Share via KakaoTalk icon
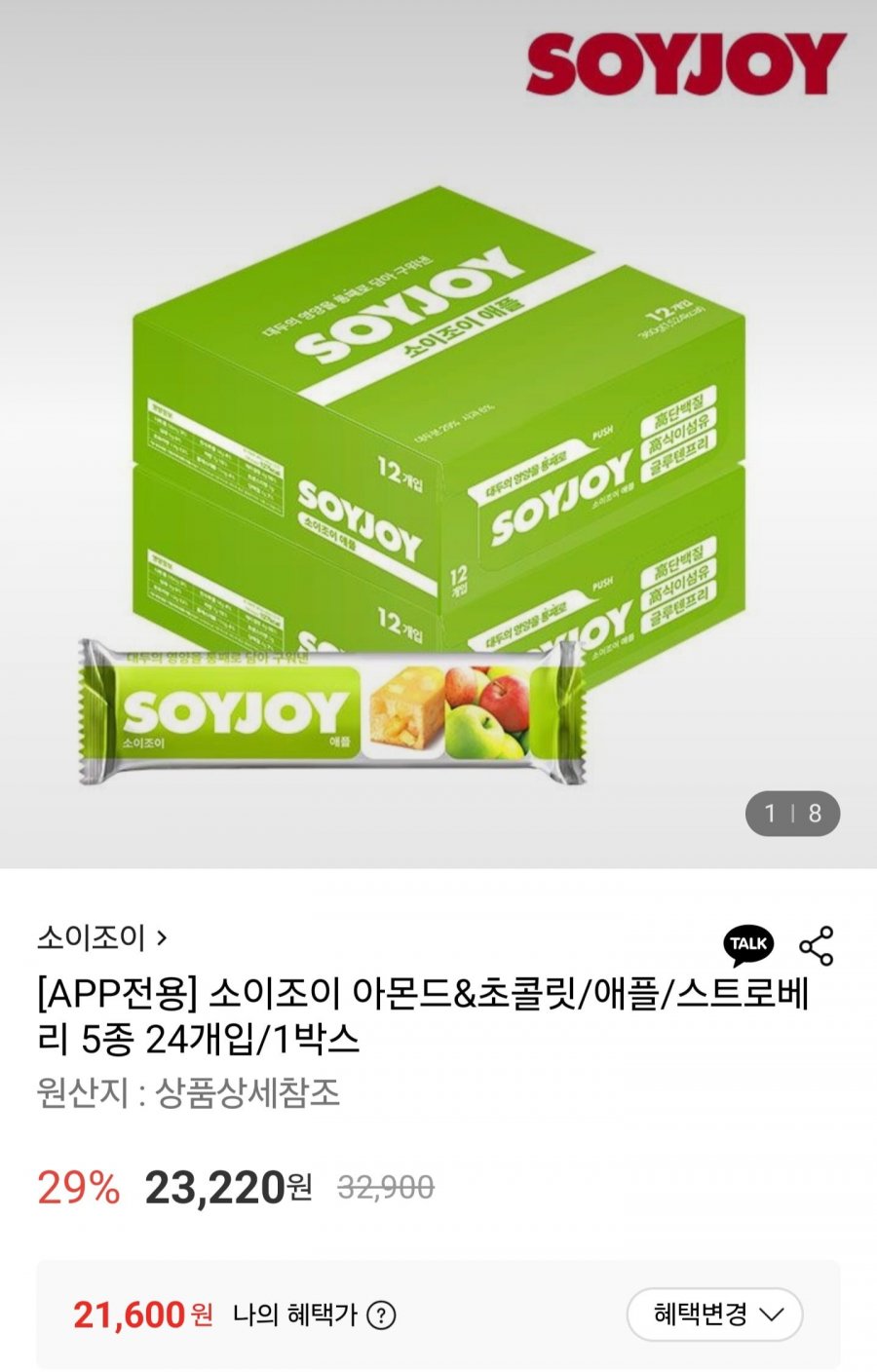Viewport: 877px width, 1372px height. coord(748,944)
